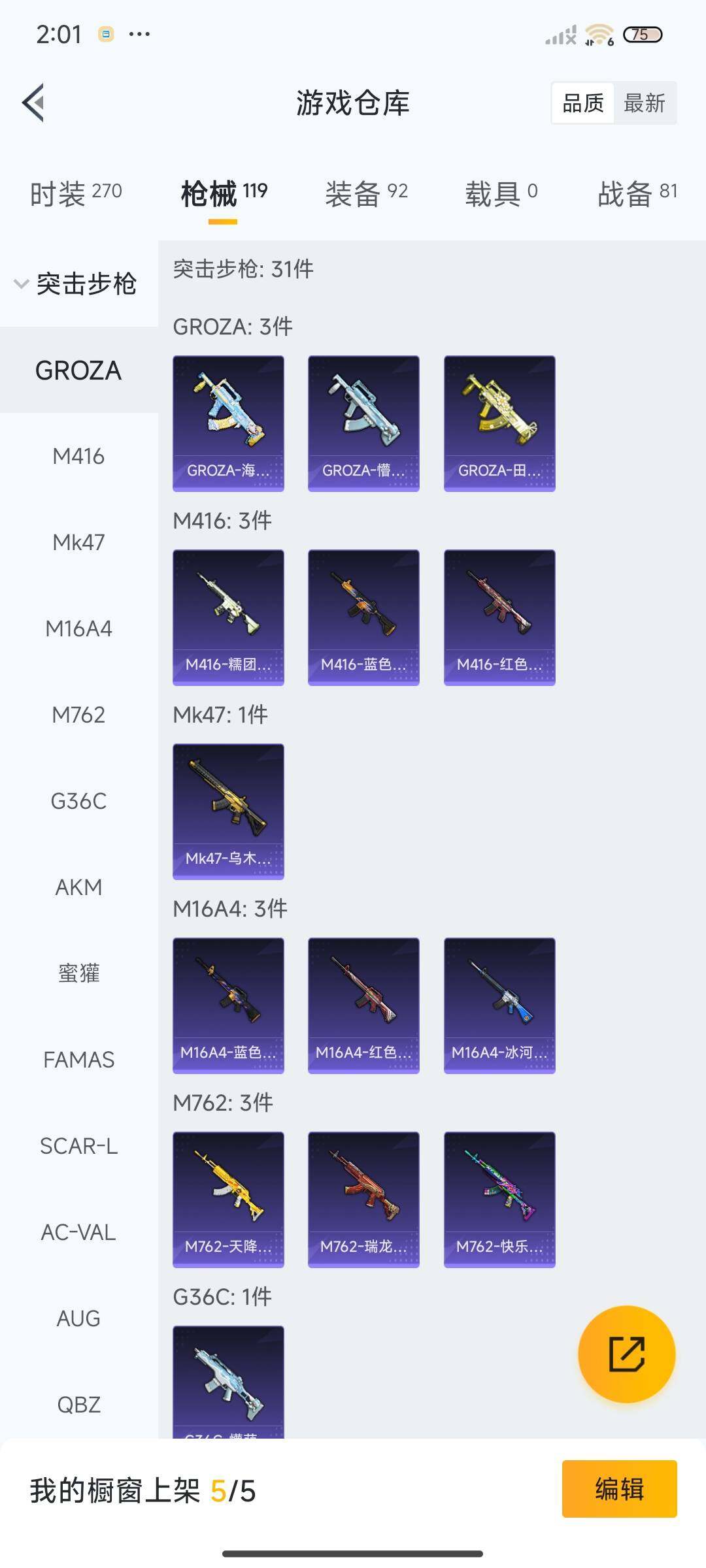Go back from 游戏仓库
706x1568 pixels.
(34, 103)
